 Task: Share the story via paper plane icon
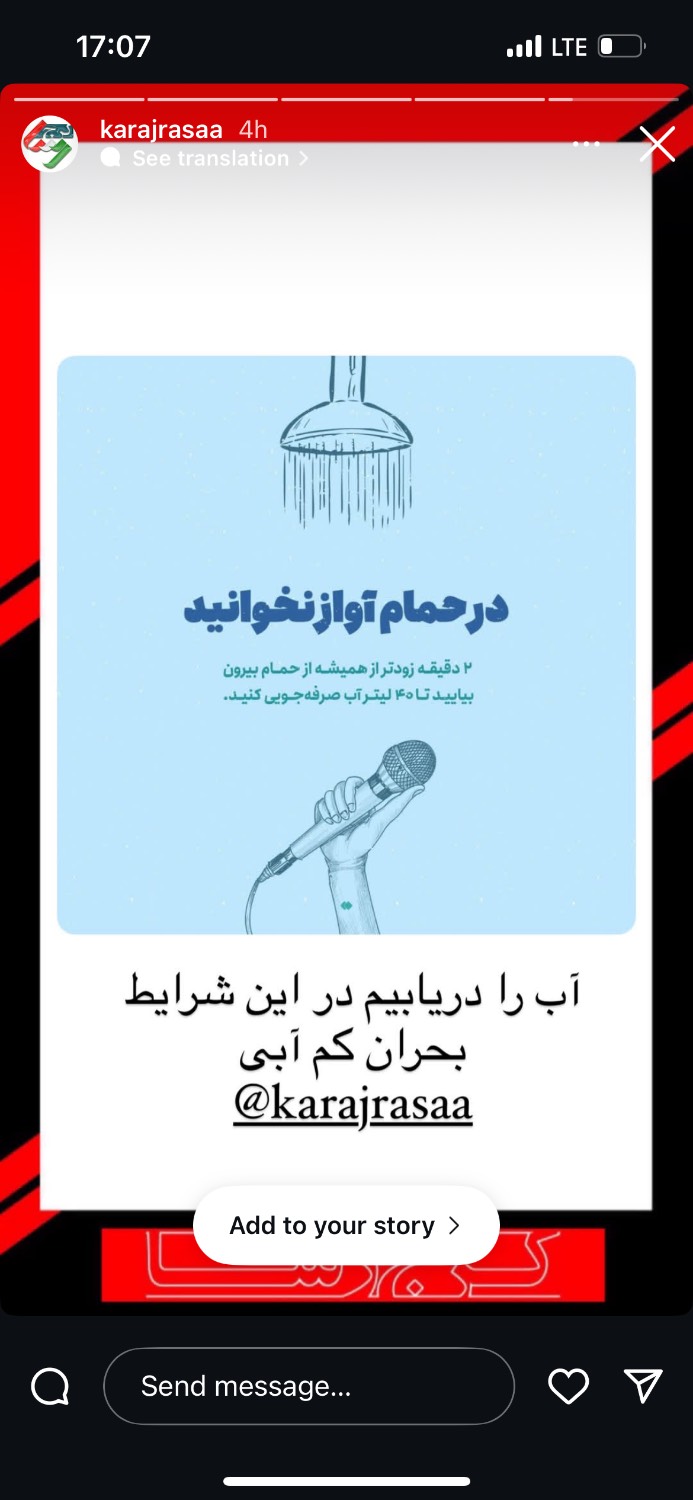(643, 1386)
